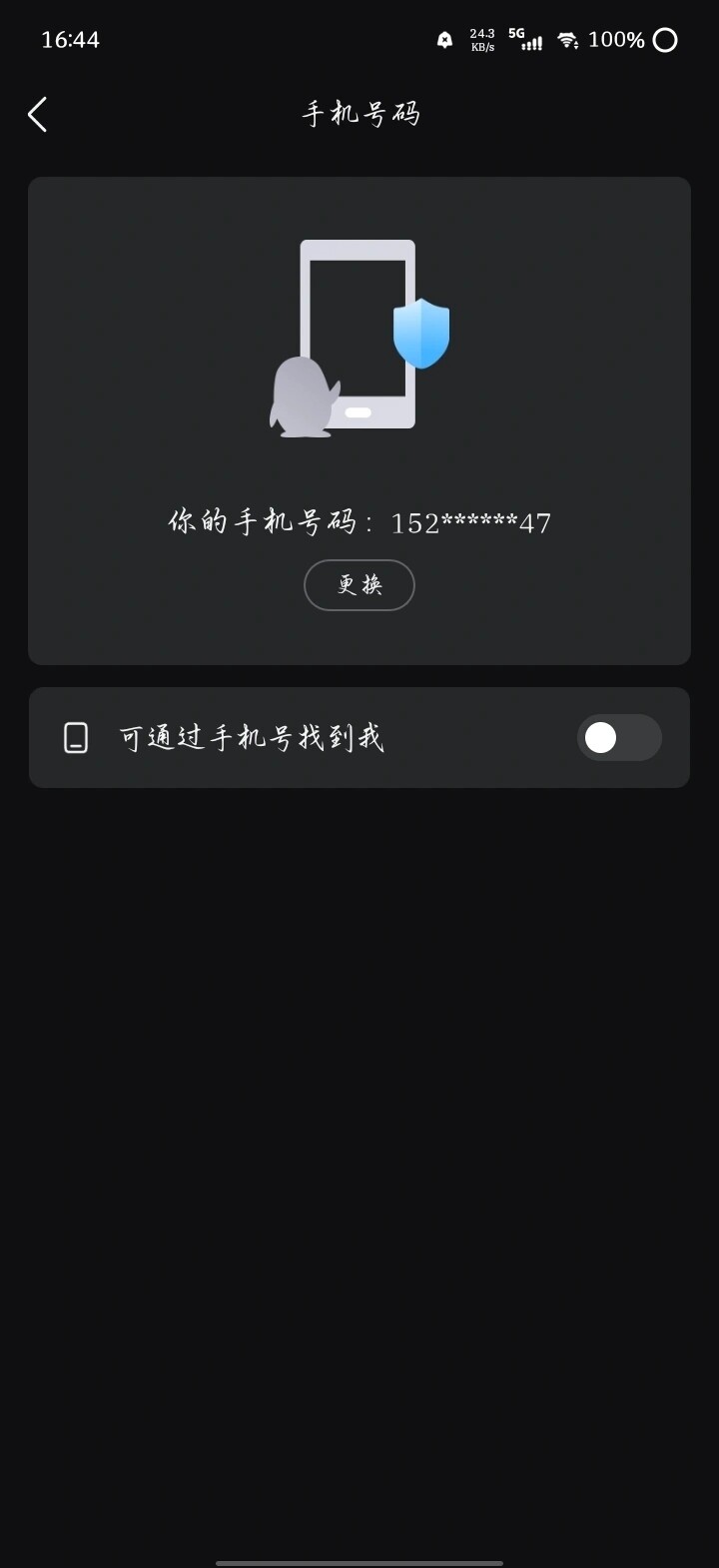Tap the 手机号码 title to refresh
Screen dimensions: 719x1568
click(x=359, y=113)
